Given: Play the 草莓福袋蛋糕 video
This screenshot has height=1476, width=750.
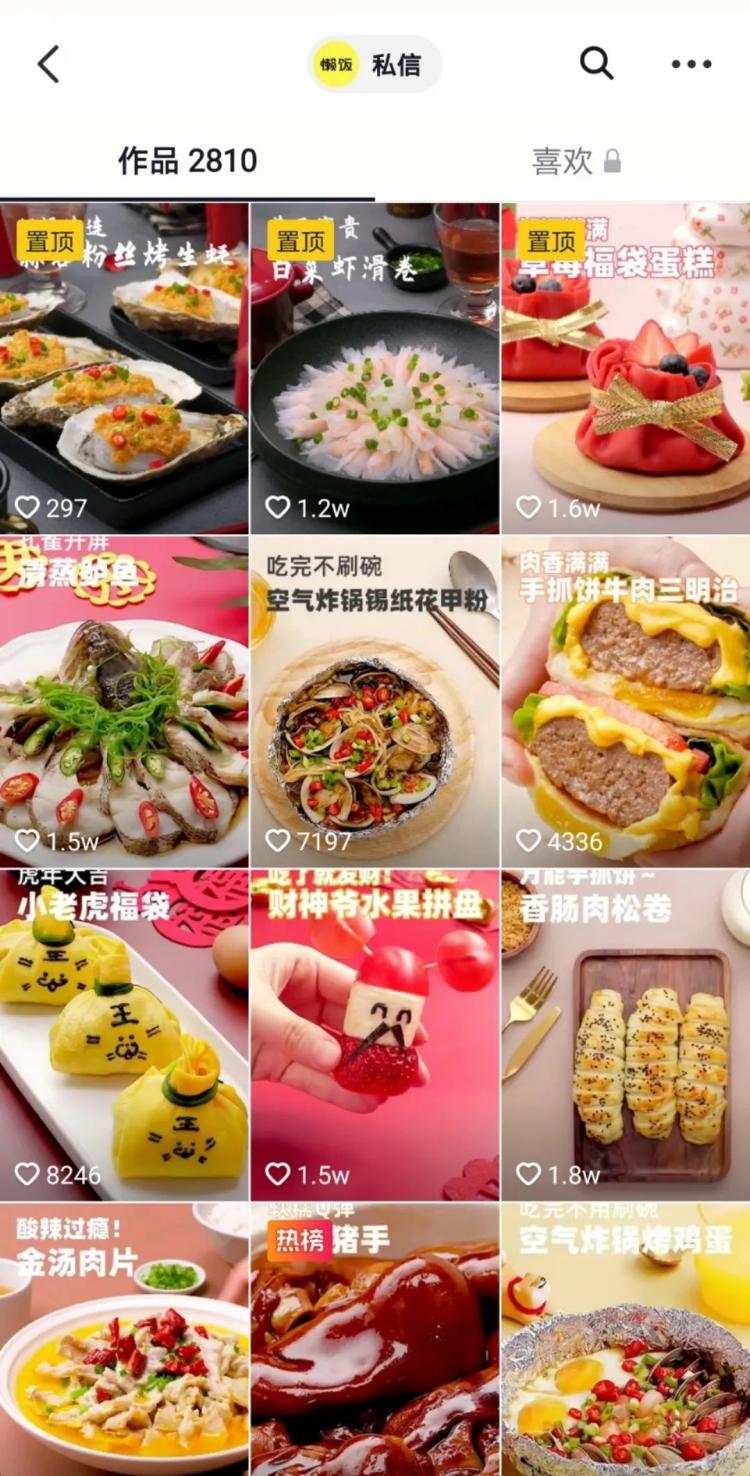Looking at the screenshot, I should coord(626,368).
